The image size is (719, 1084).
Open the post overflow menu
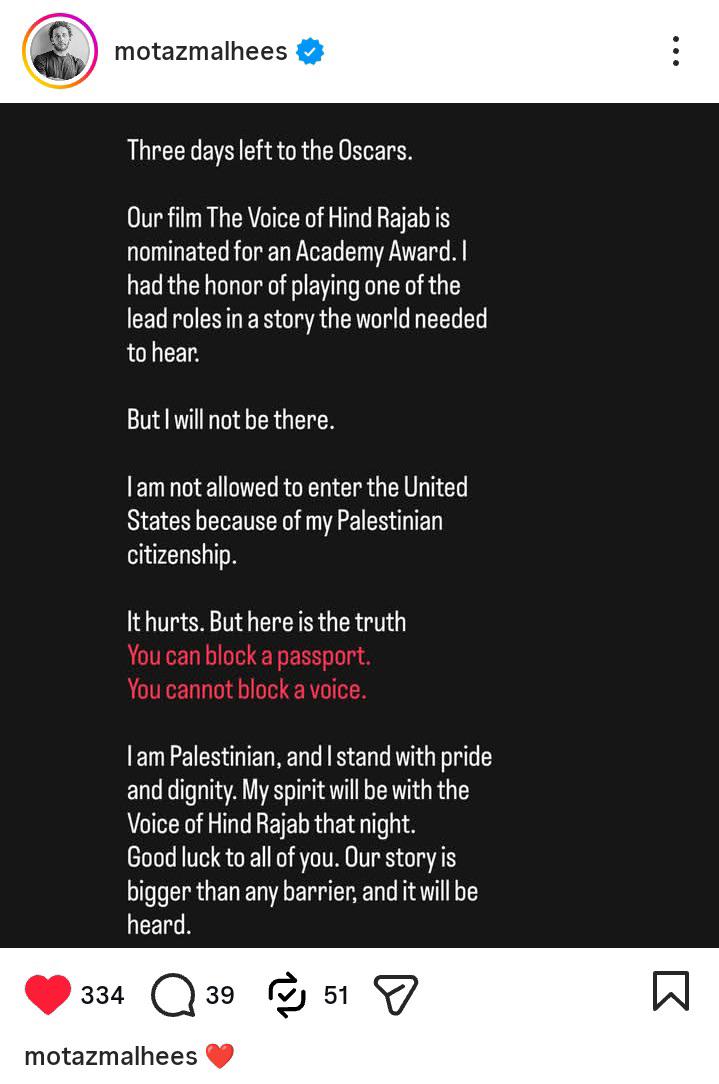pyautogui.click(x=676, y=51)
